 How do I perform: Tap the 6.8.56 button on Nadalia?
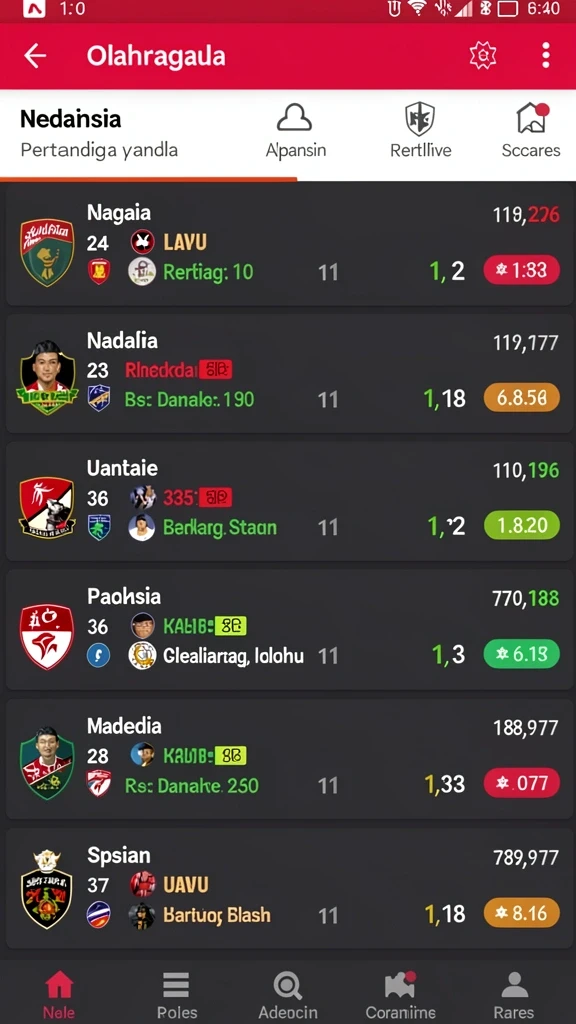click(x=521, y=398)
